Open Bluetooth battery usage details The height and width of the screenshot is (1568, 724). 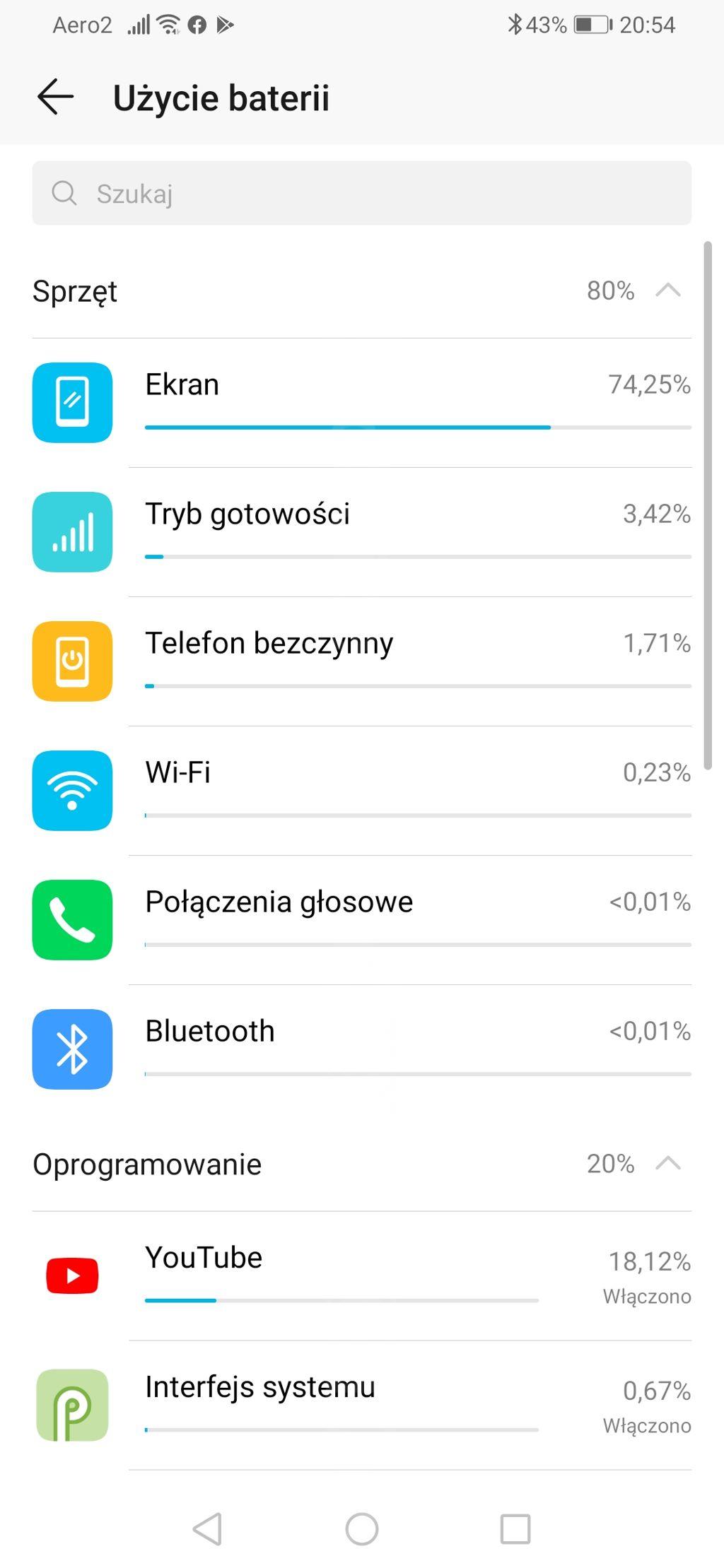(361, 1049)
